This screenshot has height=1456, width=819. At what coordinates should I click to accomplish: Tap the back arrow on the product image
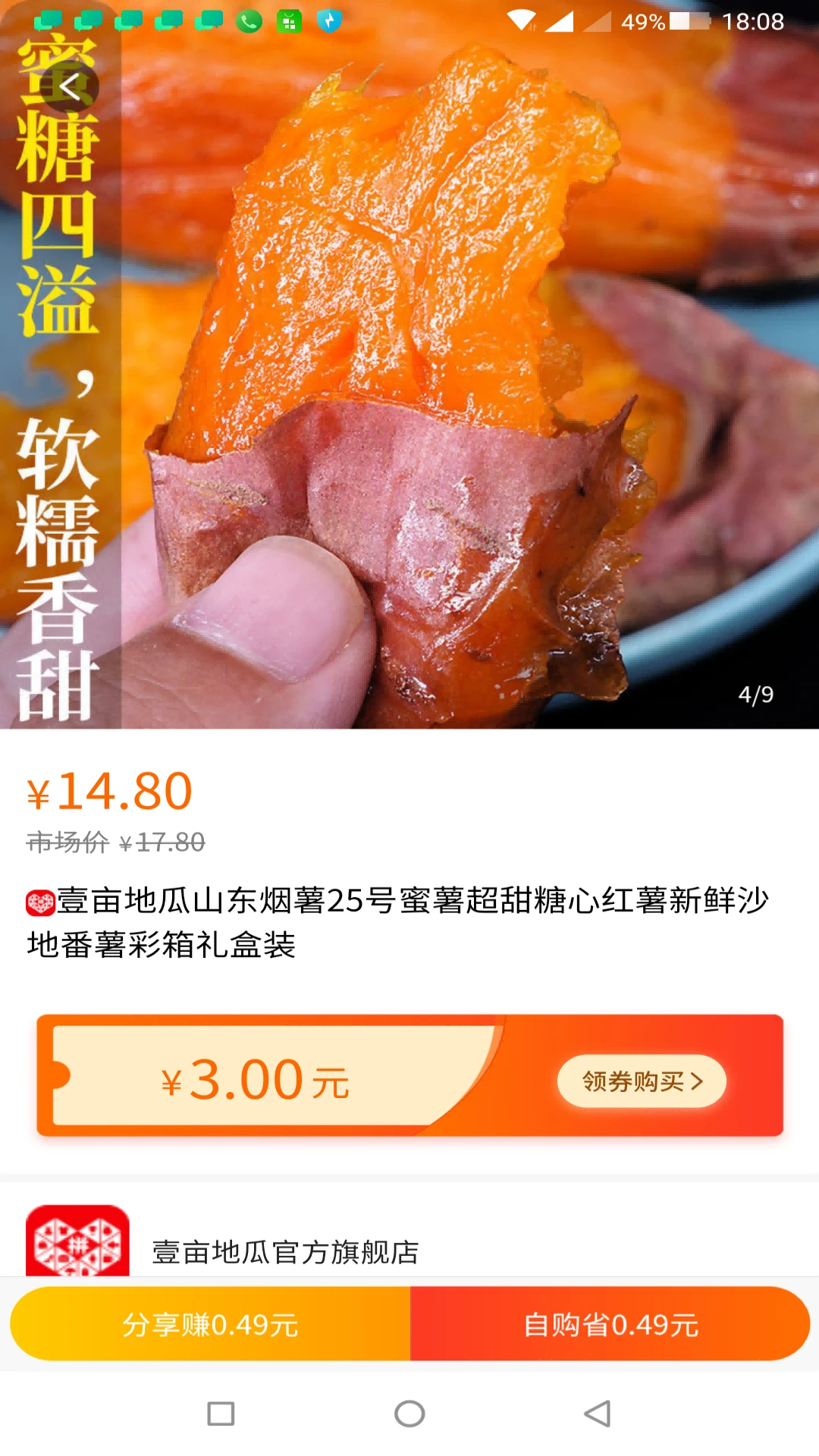(70, 86)
